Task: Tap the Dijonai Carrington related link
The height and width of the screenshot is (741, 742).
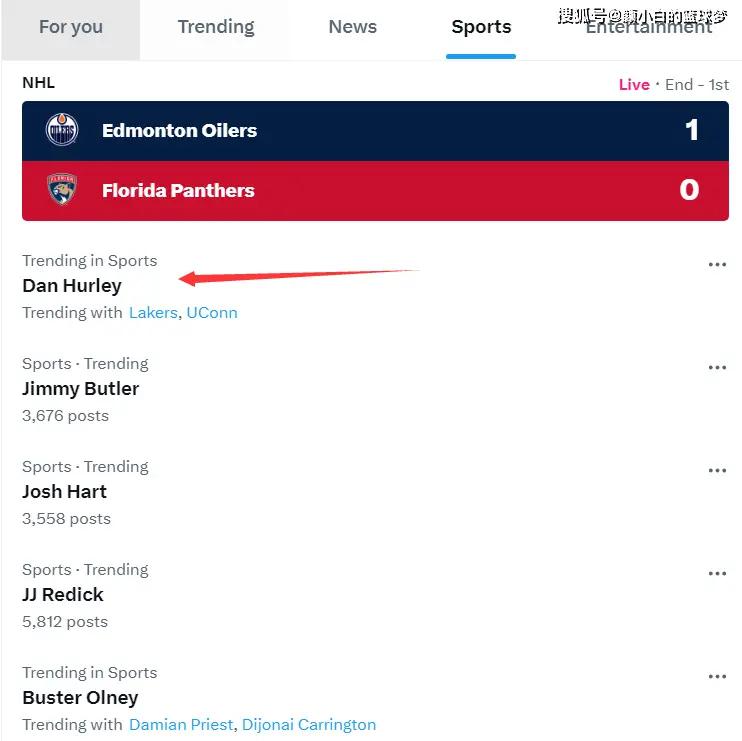Action: click(x=309, y=725)
